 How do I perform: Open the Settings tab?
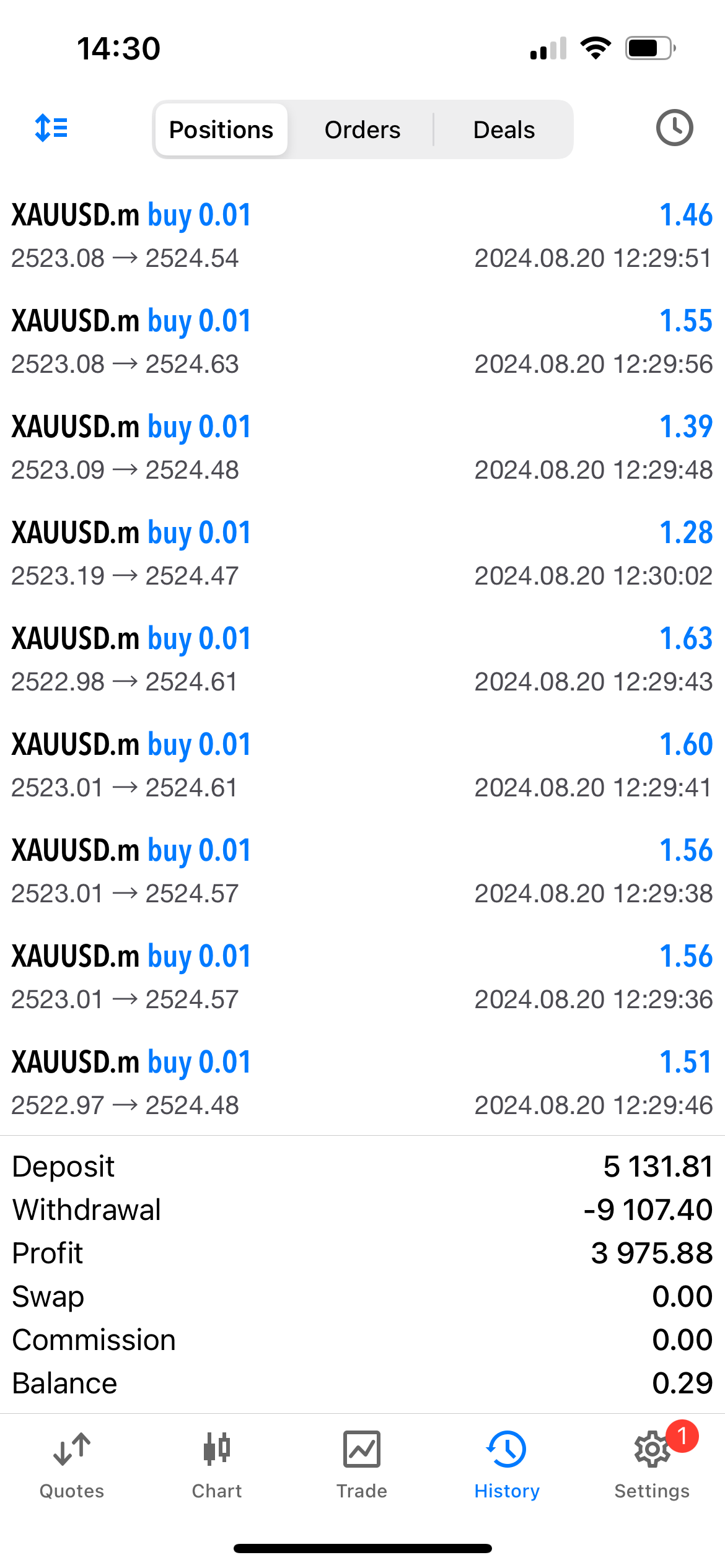click(x=652, y=1465)
